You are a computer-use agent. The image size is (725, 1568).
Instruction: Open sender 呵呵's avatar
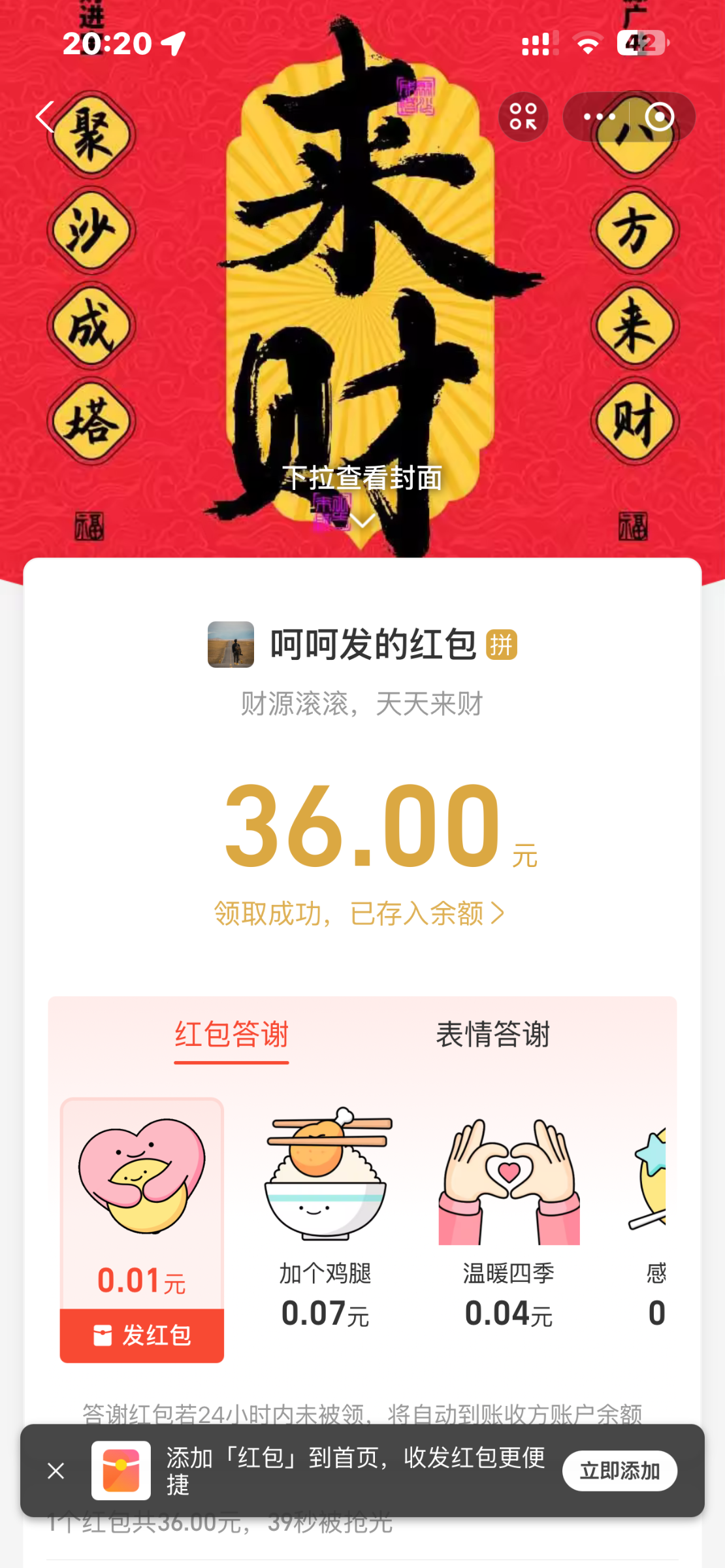coord(231,644)
